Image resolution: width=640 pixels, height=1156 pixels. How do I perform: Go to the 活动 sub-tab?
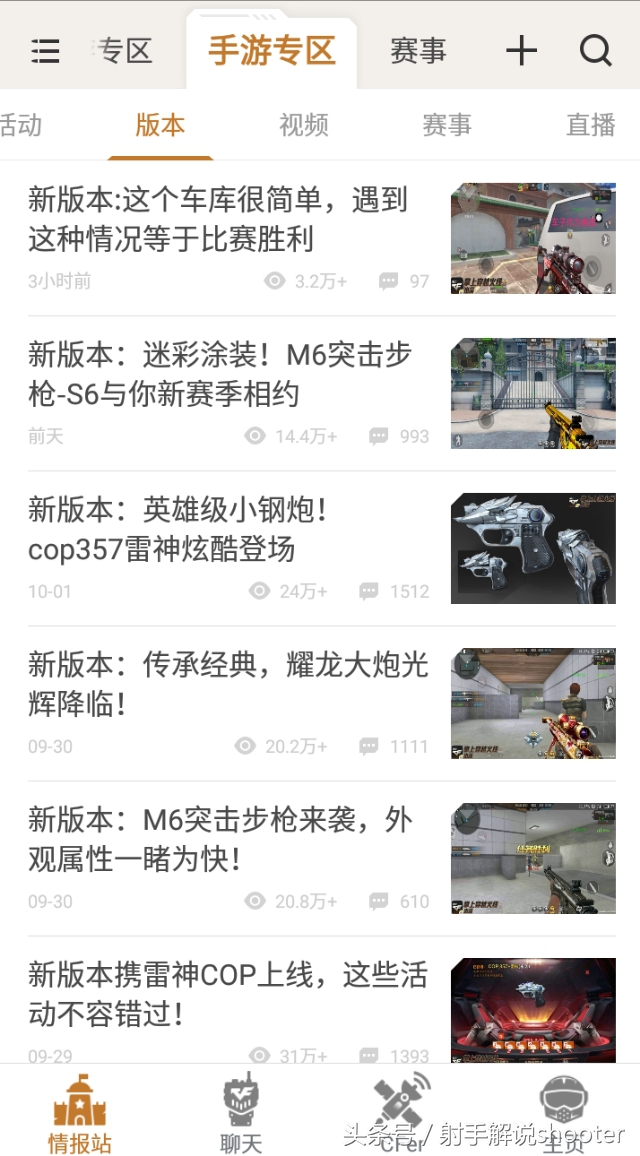[x=21, y=125]
